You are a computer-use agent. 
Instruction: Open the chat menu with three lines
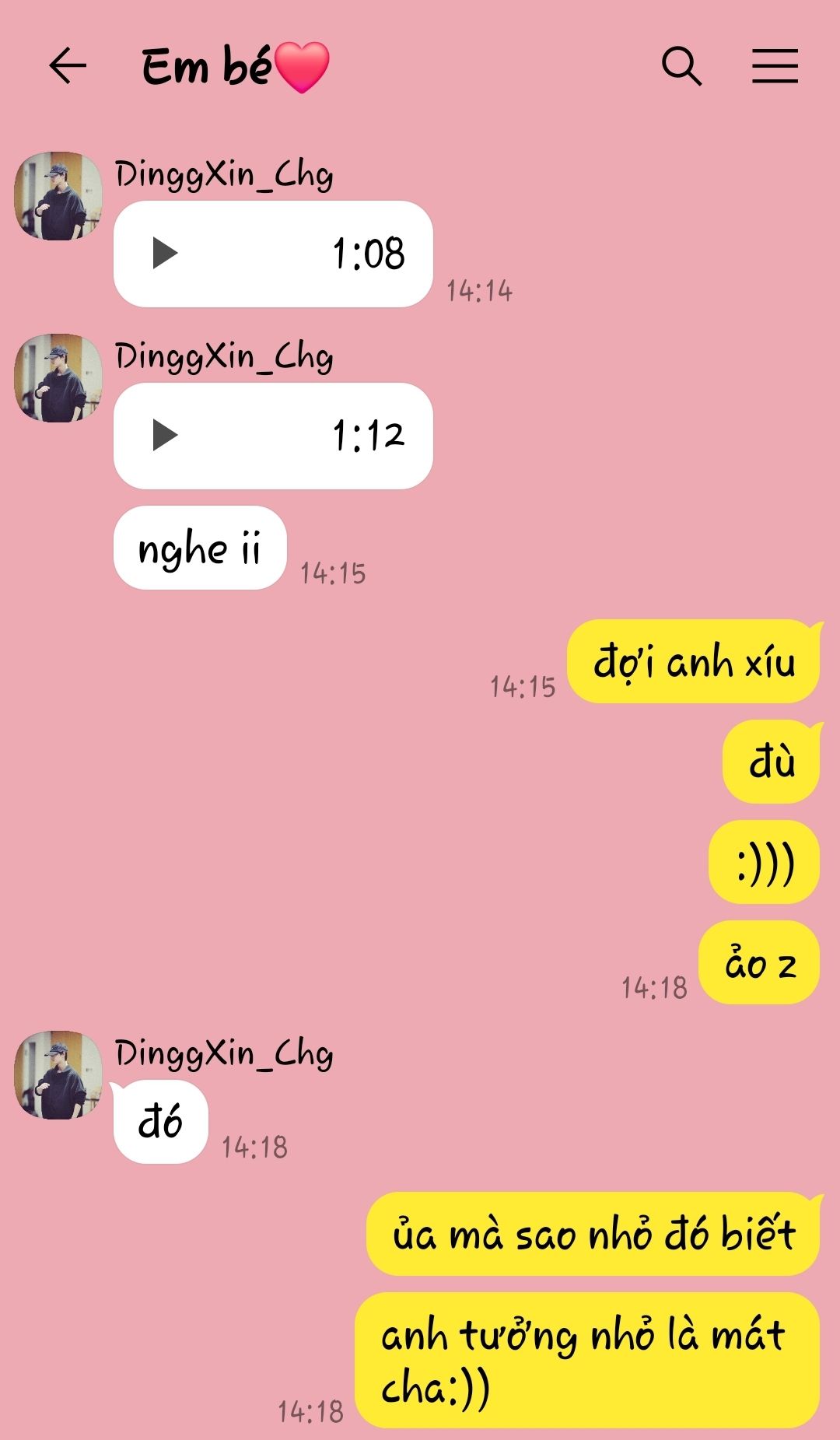point(775,65)
